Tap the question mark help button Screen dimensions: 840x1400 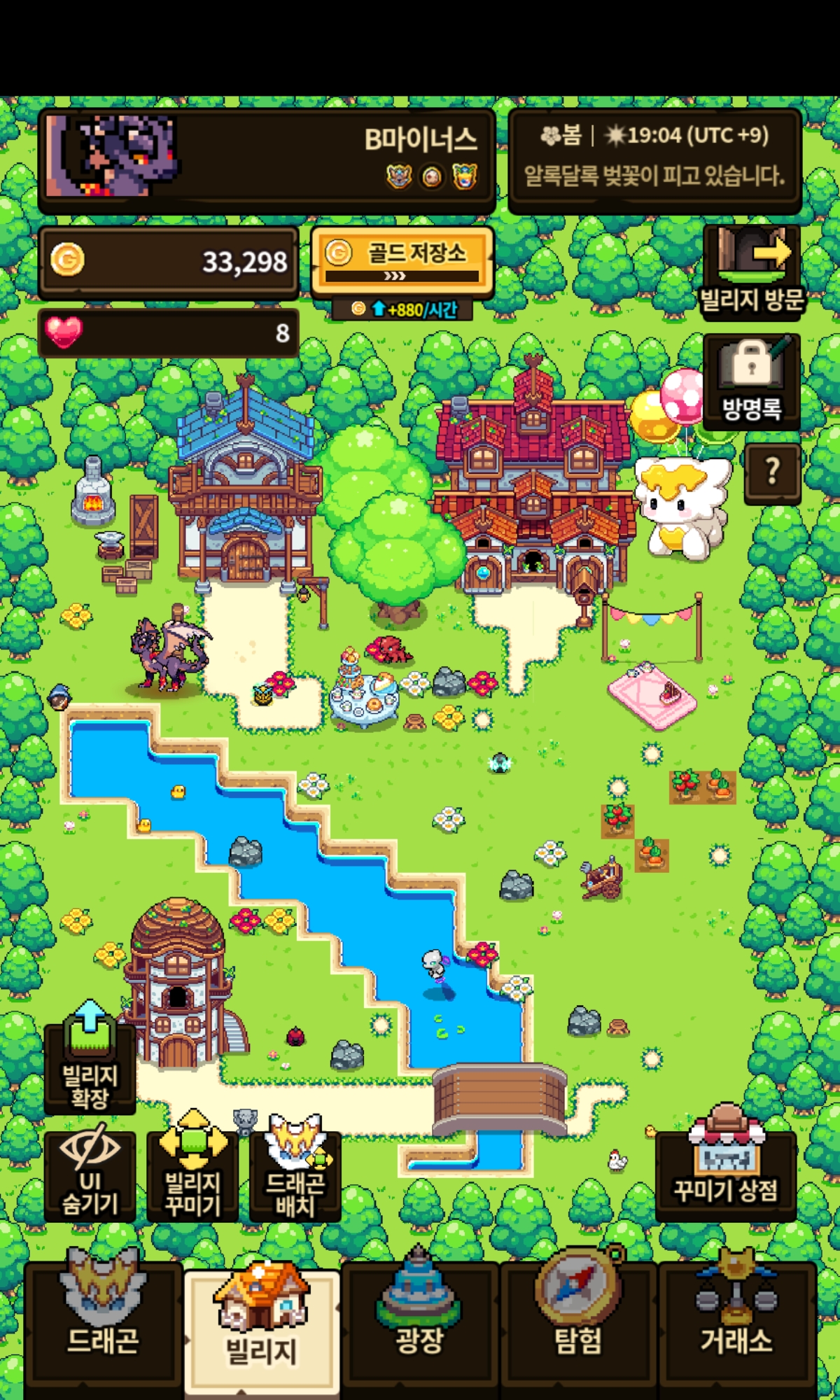tap(772, 472)
